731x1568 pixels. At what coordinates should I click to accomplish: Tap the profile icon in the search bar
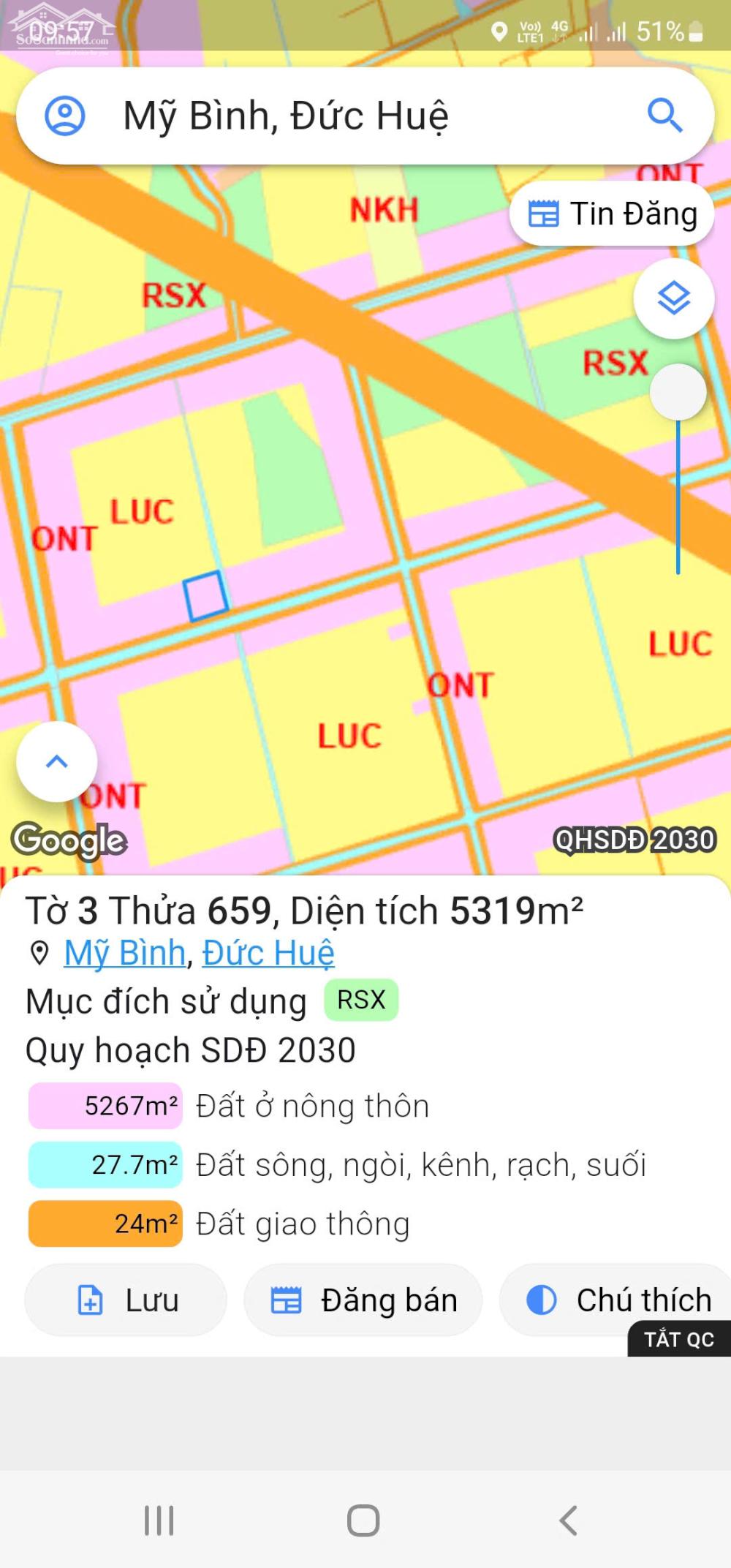65,116
